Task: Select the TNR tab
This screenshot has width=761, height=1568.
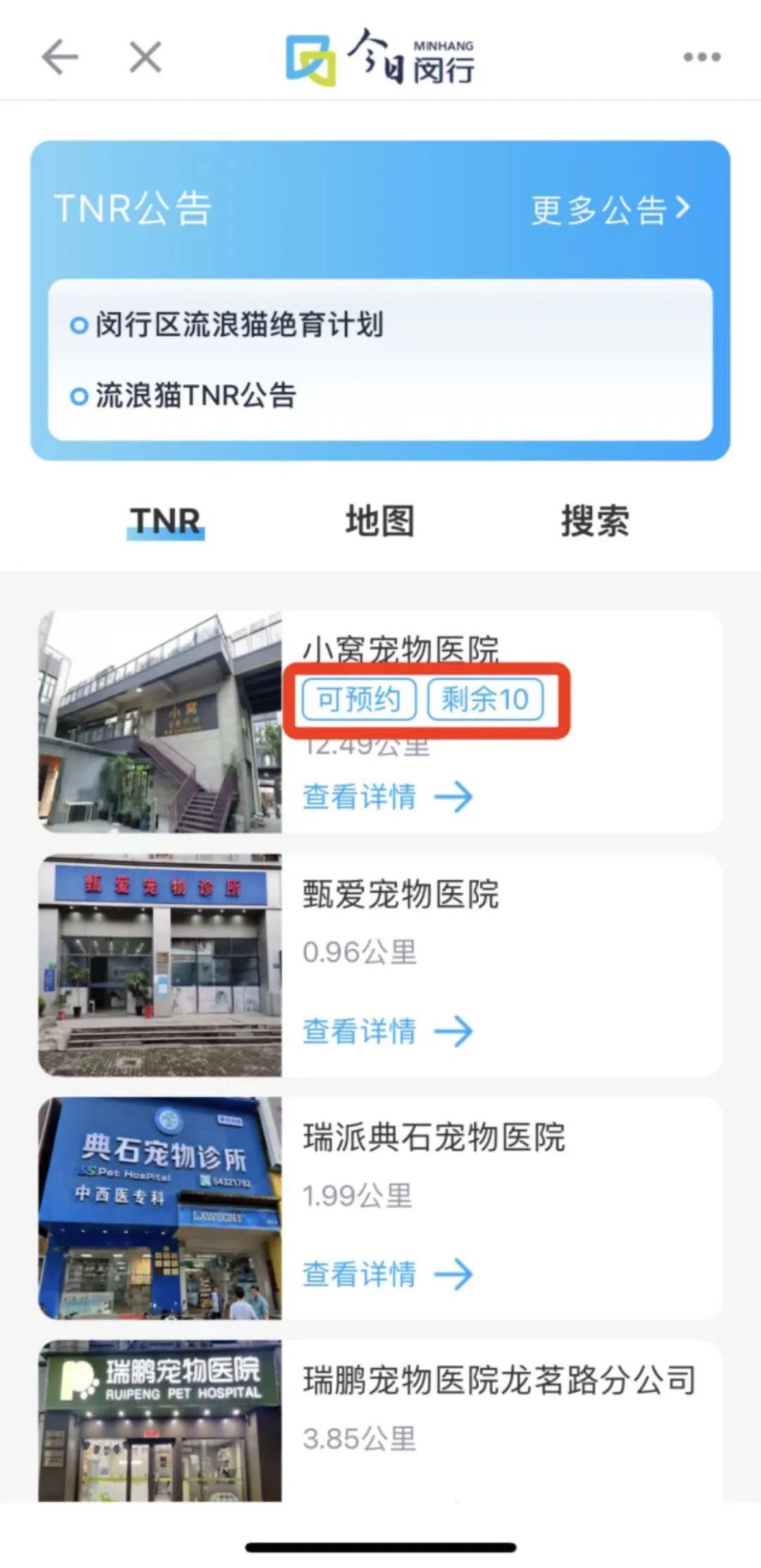Action: click(166, 522)
